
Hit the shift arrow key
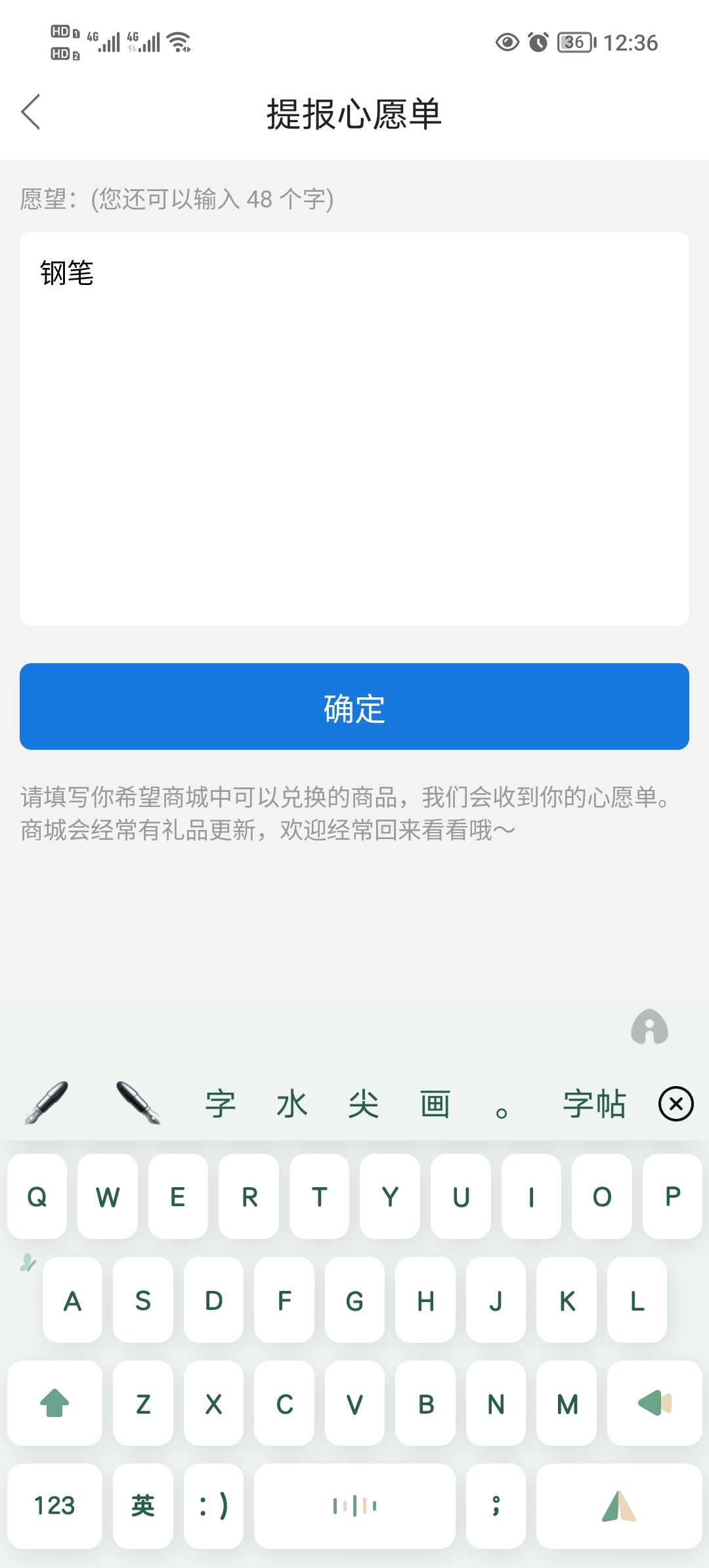(x=54, y=1403)
